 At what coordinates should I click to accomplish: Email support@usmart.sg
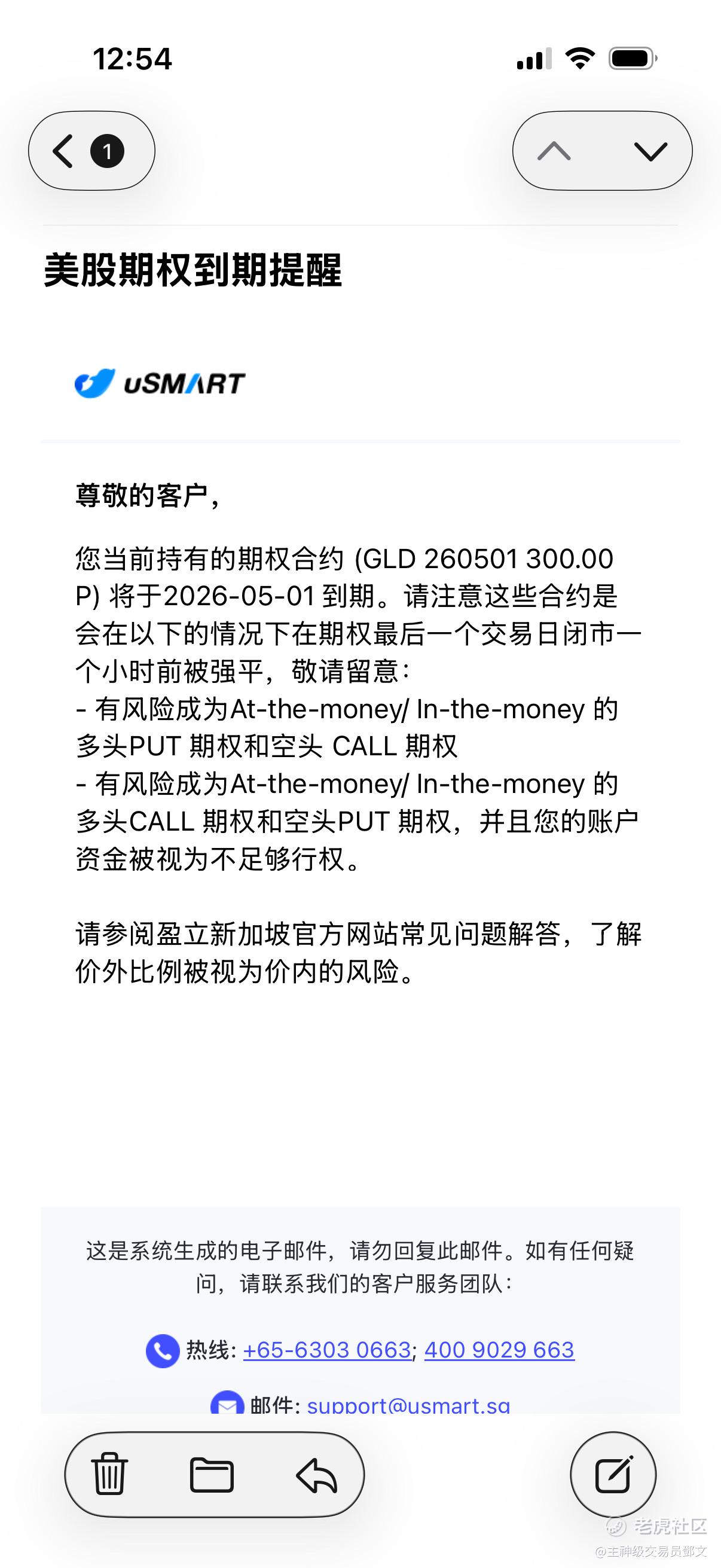click(x=409, y=1405)
